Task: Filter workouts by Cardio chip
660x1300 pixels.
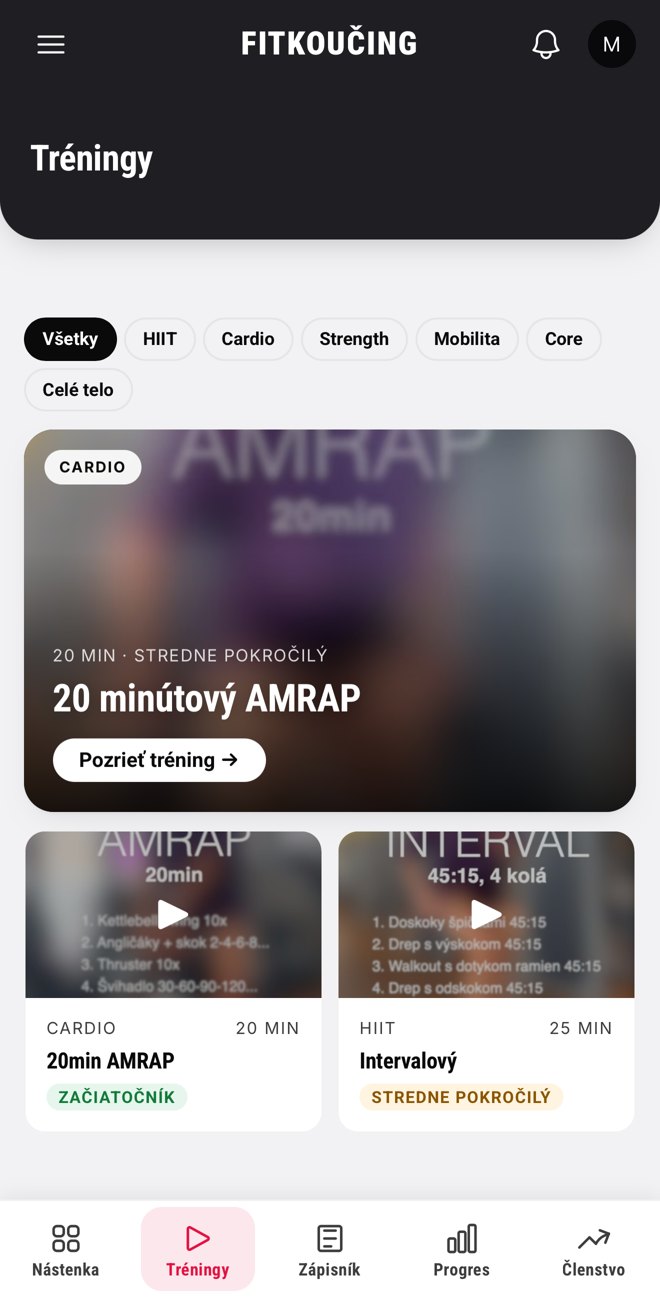Action: click(x=248, y=339)
